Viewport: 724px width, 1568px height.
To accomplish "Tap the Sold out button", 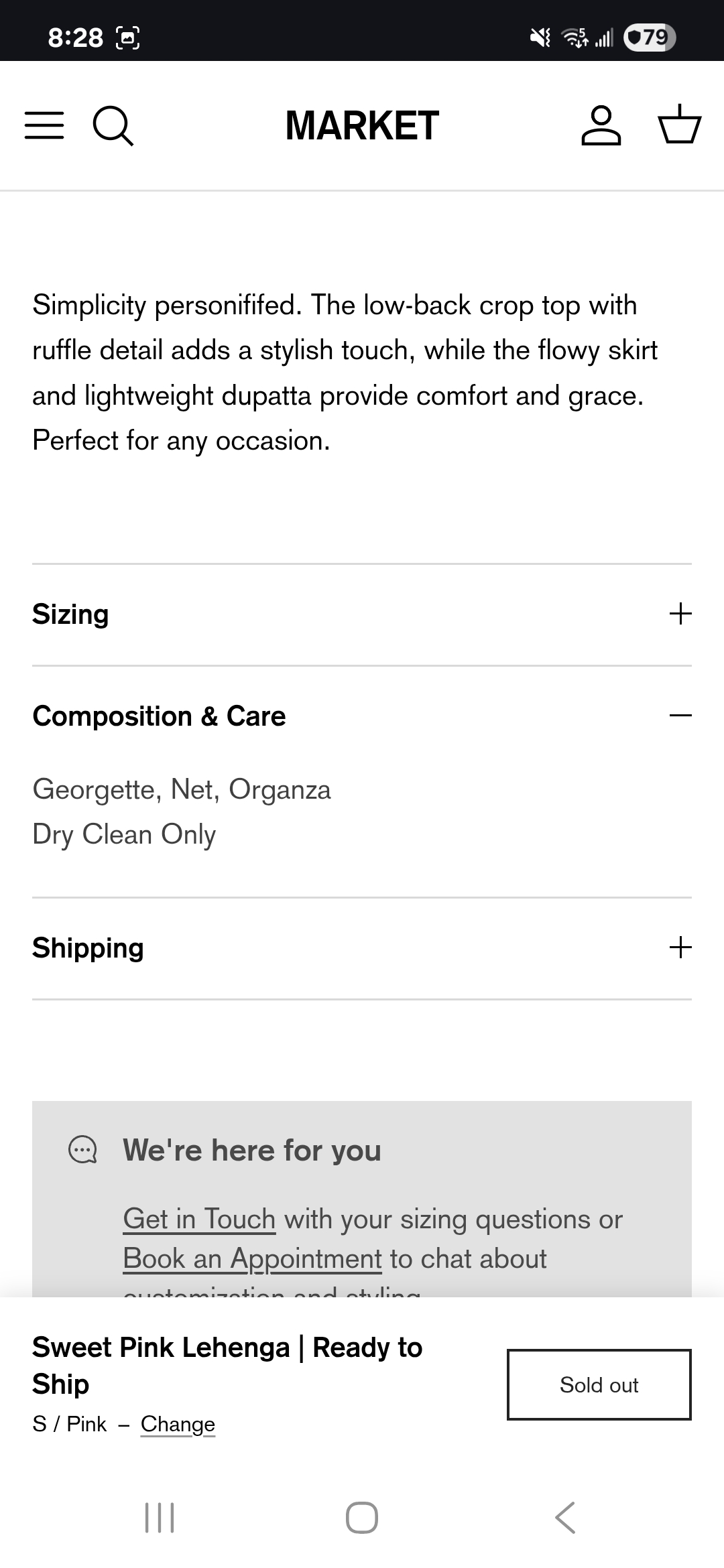I will point(599,1384).
